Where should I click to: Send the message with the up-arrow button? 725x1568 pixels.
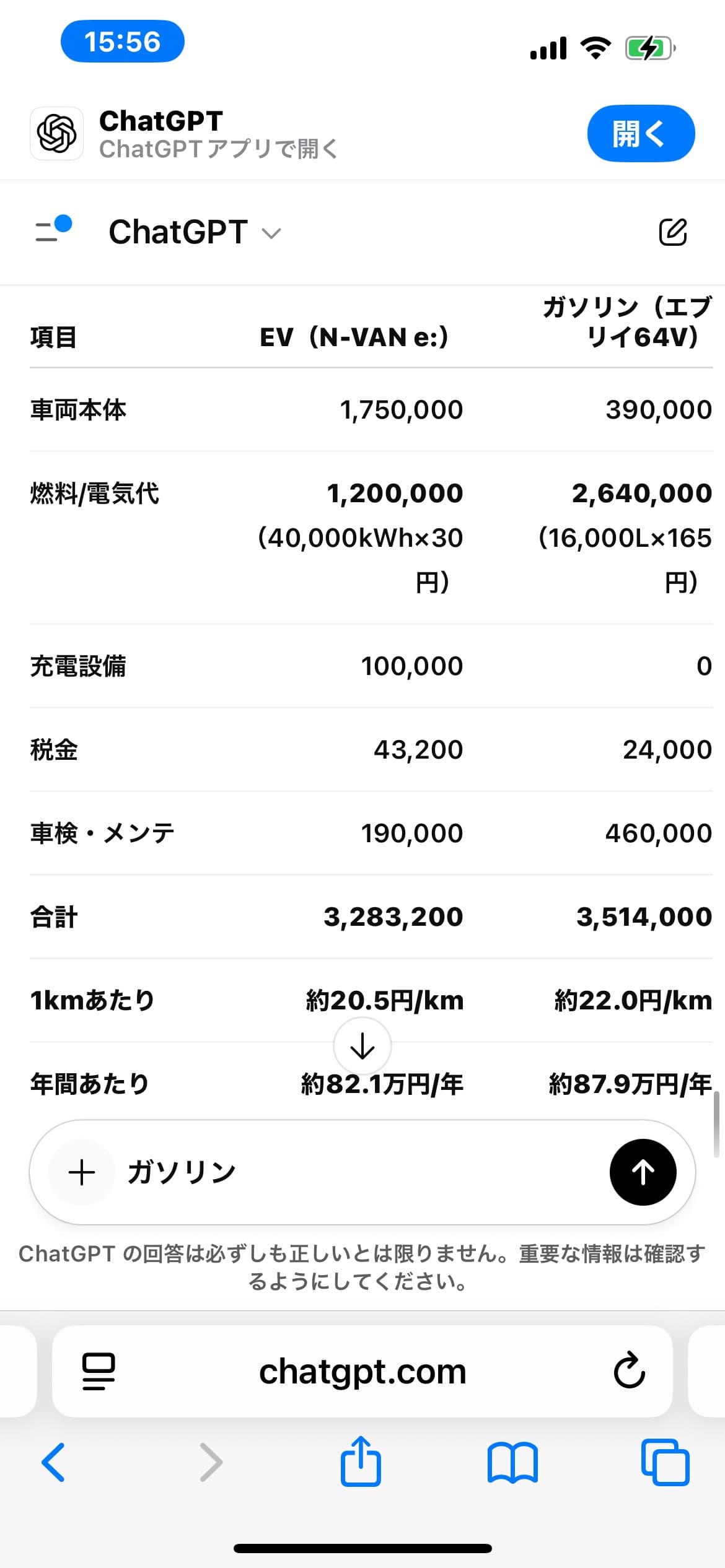pyautogui.click(x=643, y=1172)
